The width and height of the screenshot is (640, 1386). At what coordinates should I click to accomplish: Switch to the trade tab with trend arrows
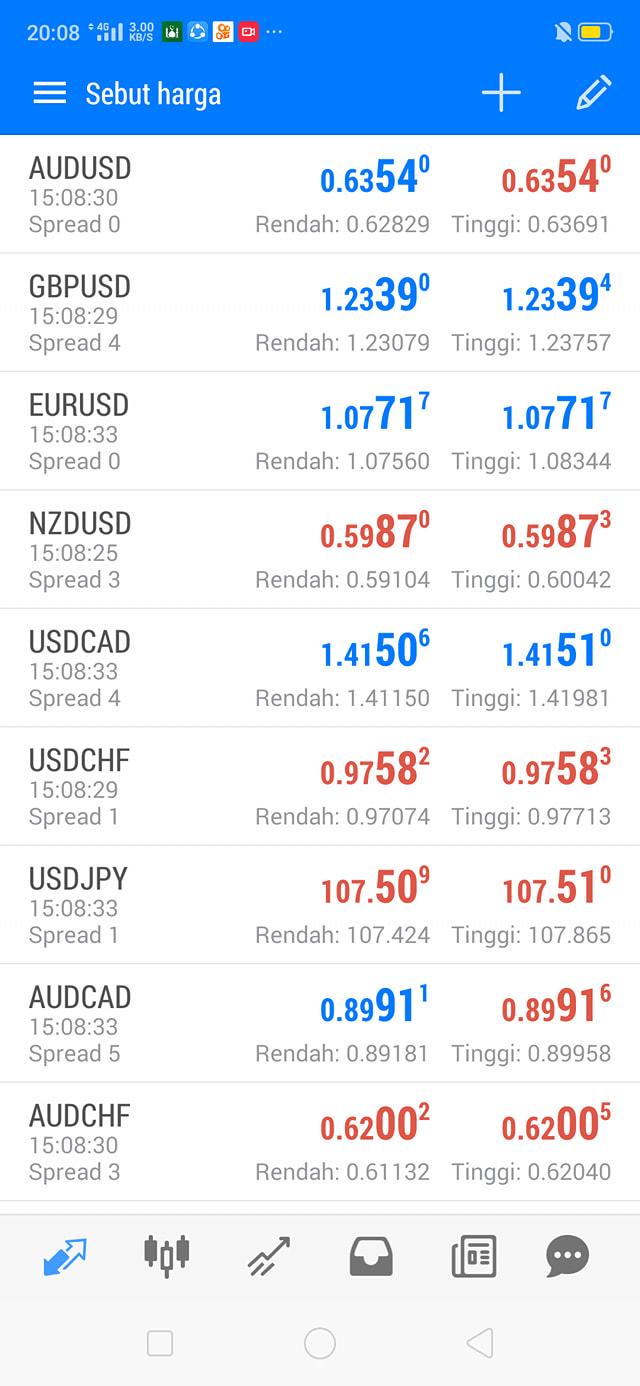268,1256
